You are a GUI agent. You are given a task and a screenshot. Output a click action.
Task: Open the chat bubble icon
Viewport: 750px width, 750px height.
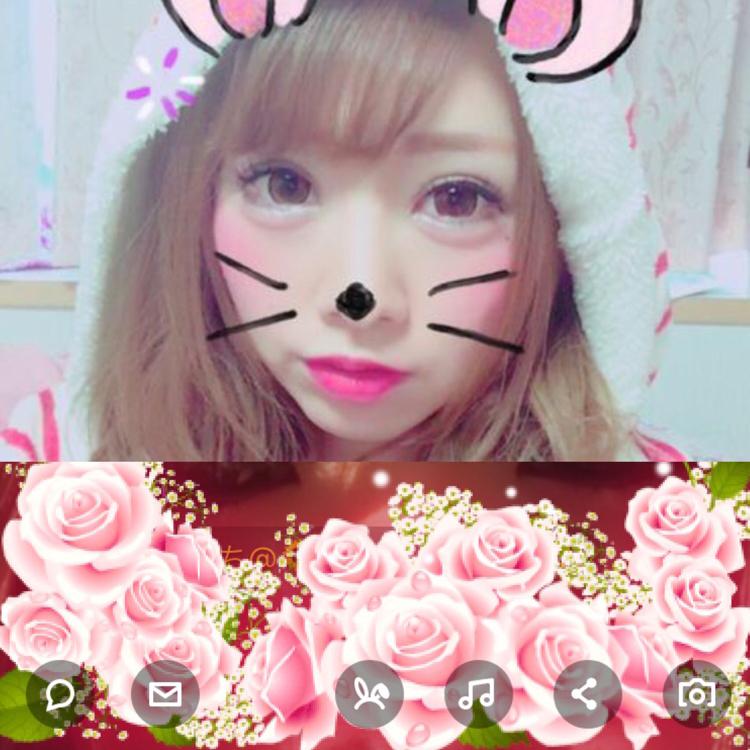pos(60,694)
